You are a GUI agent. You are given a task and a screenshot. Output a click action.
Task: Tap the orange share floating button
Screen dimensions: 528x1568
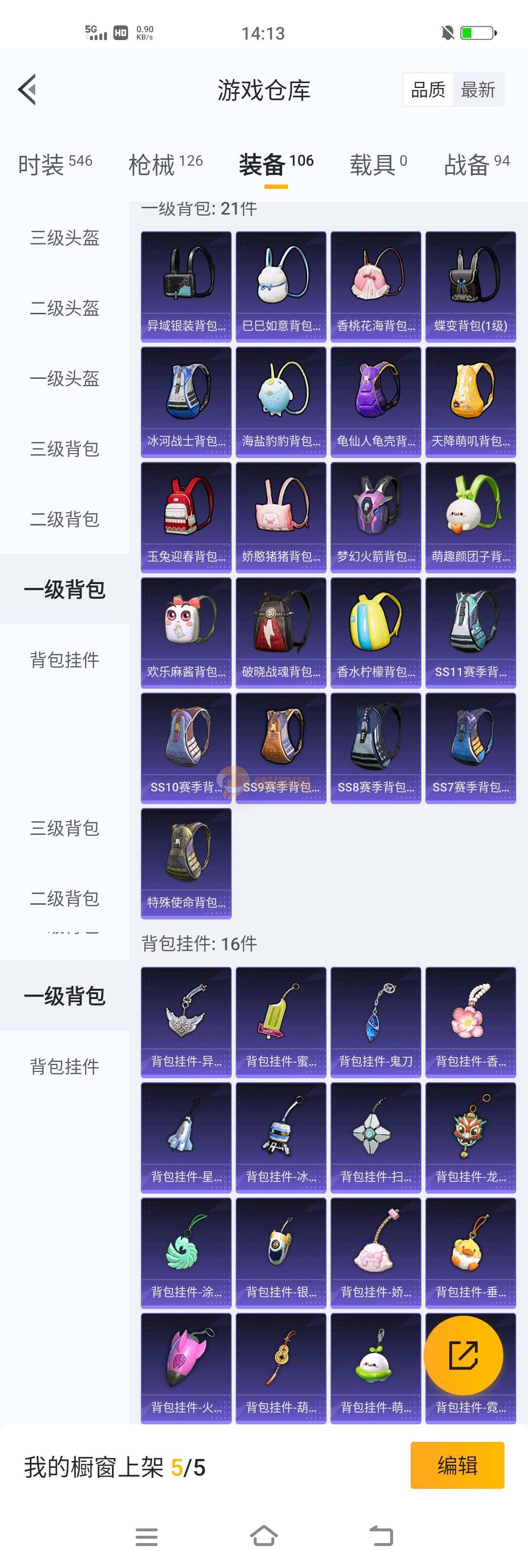463,1355
